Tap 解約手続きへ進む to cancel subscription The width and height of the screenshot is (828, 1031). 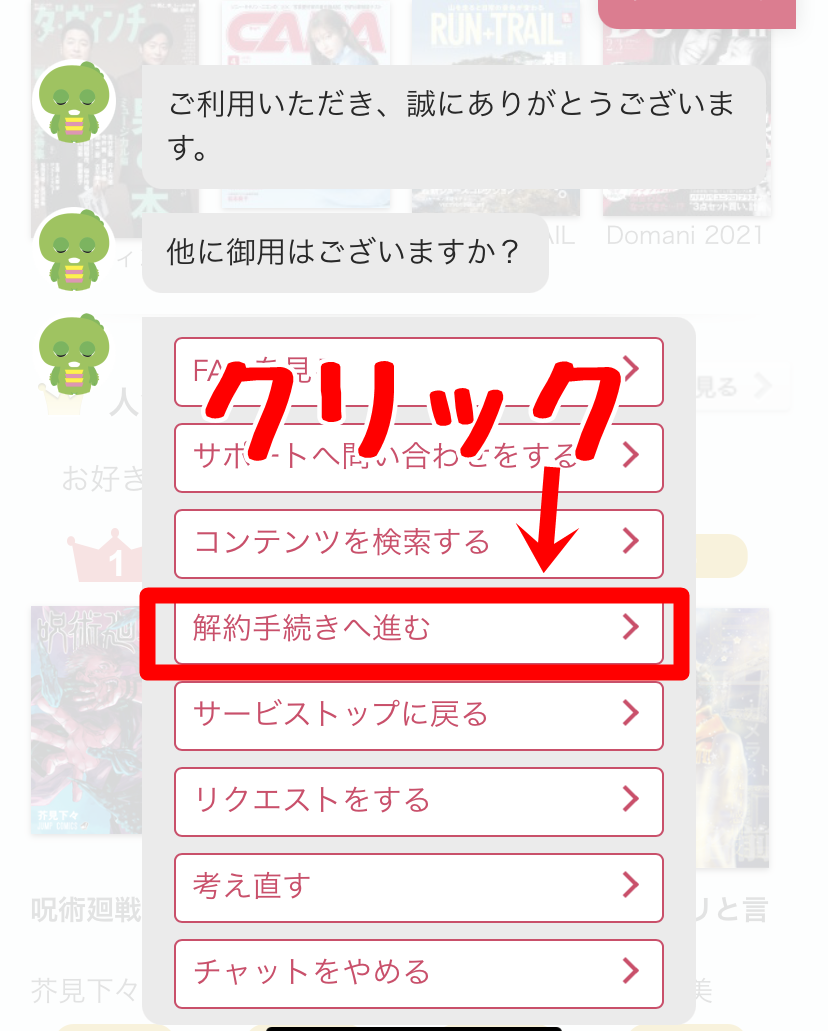tap(418, 630)
